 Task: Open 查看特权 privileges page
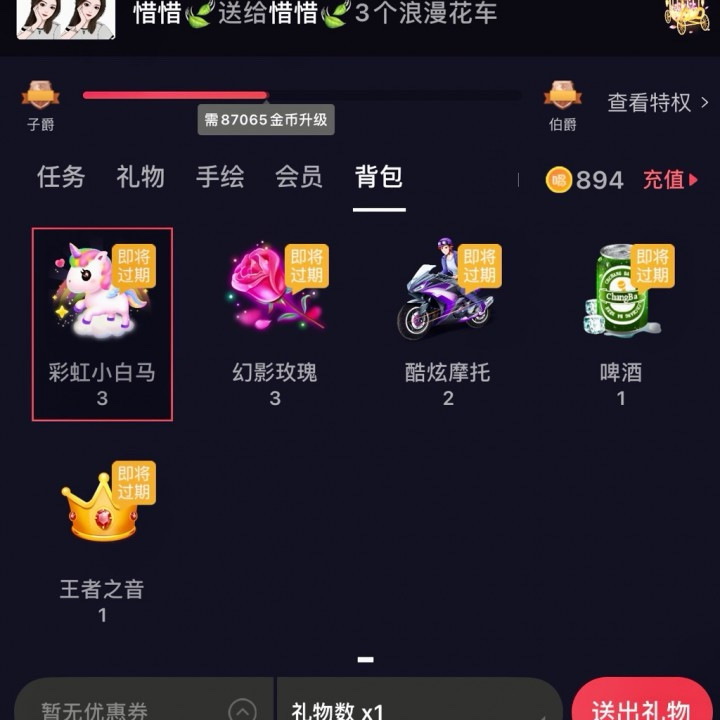click(658, 102)
